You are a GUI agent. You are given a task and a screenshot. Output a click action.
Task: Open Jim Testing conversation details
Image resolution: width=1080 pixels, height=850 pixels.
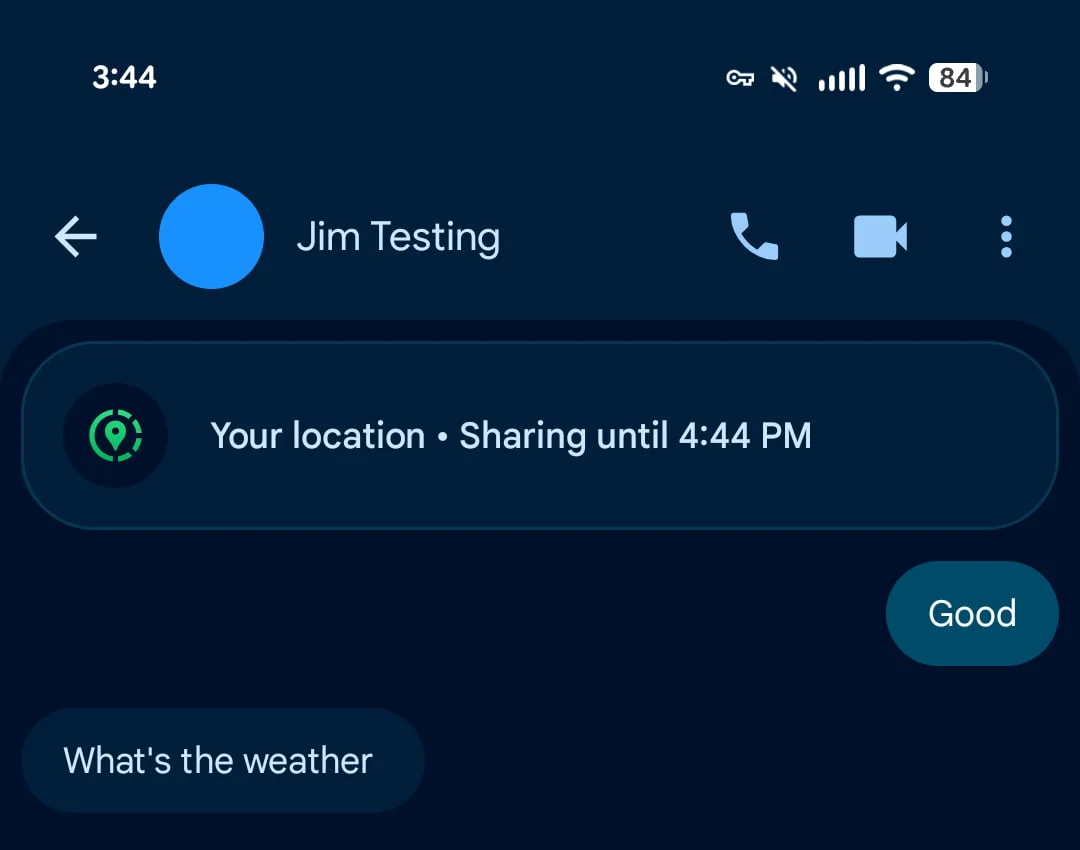(x=398, y=238)
